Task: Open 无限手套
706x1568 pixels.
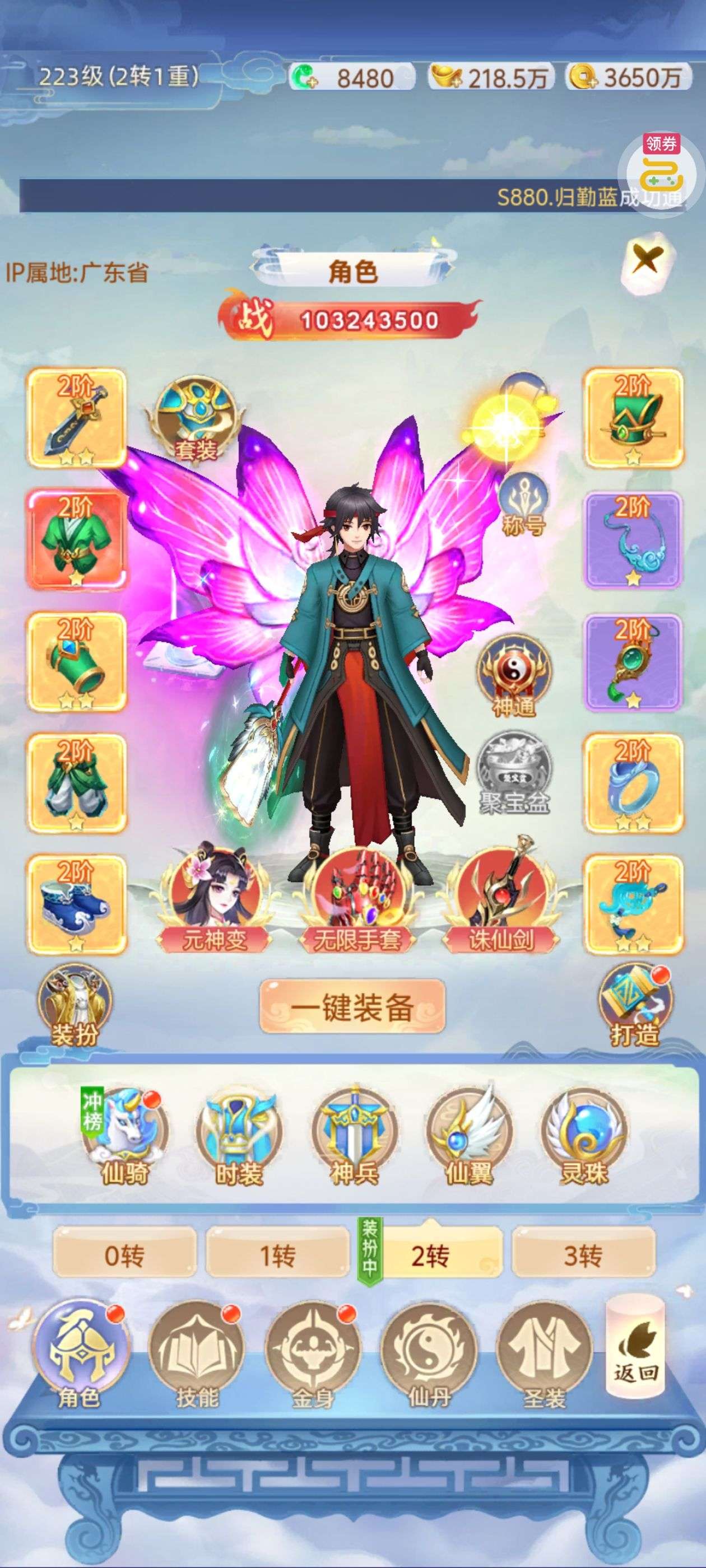Action: (x=357, y=900)
